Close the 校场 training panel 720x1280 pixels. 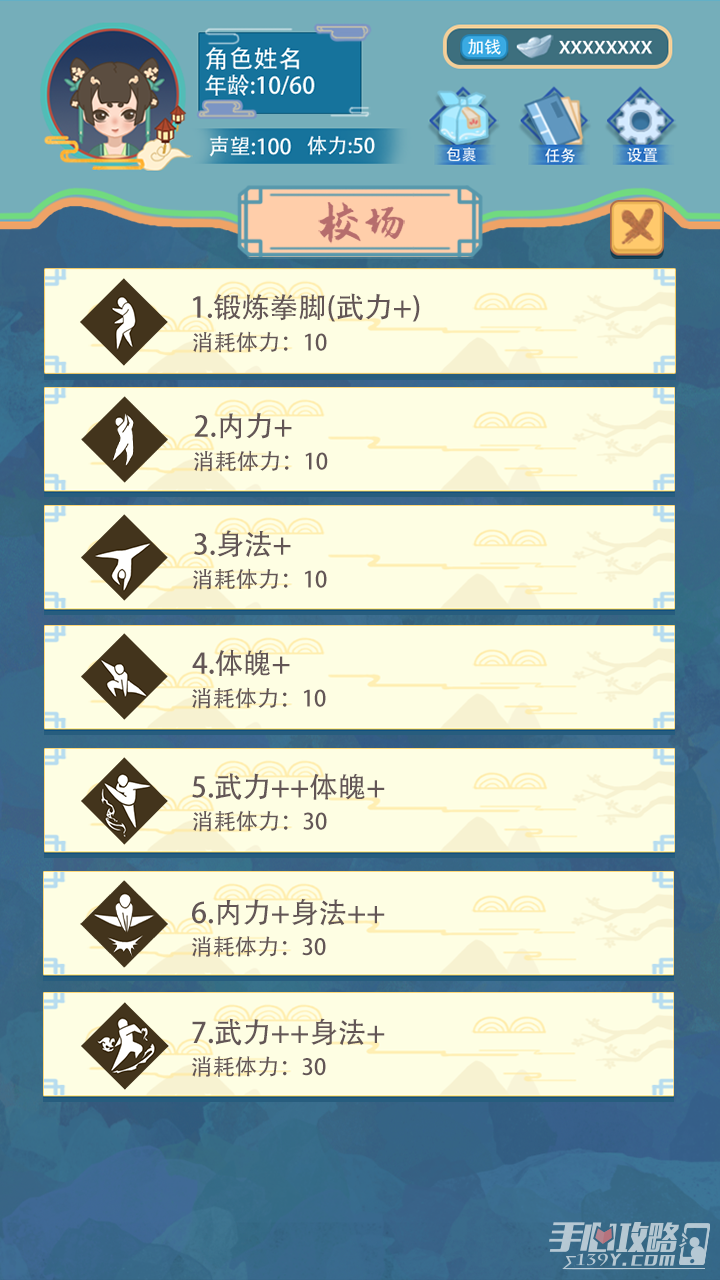pyautogui.click(x=637, y=229)
